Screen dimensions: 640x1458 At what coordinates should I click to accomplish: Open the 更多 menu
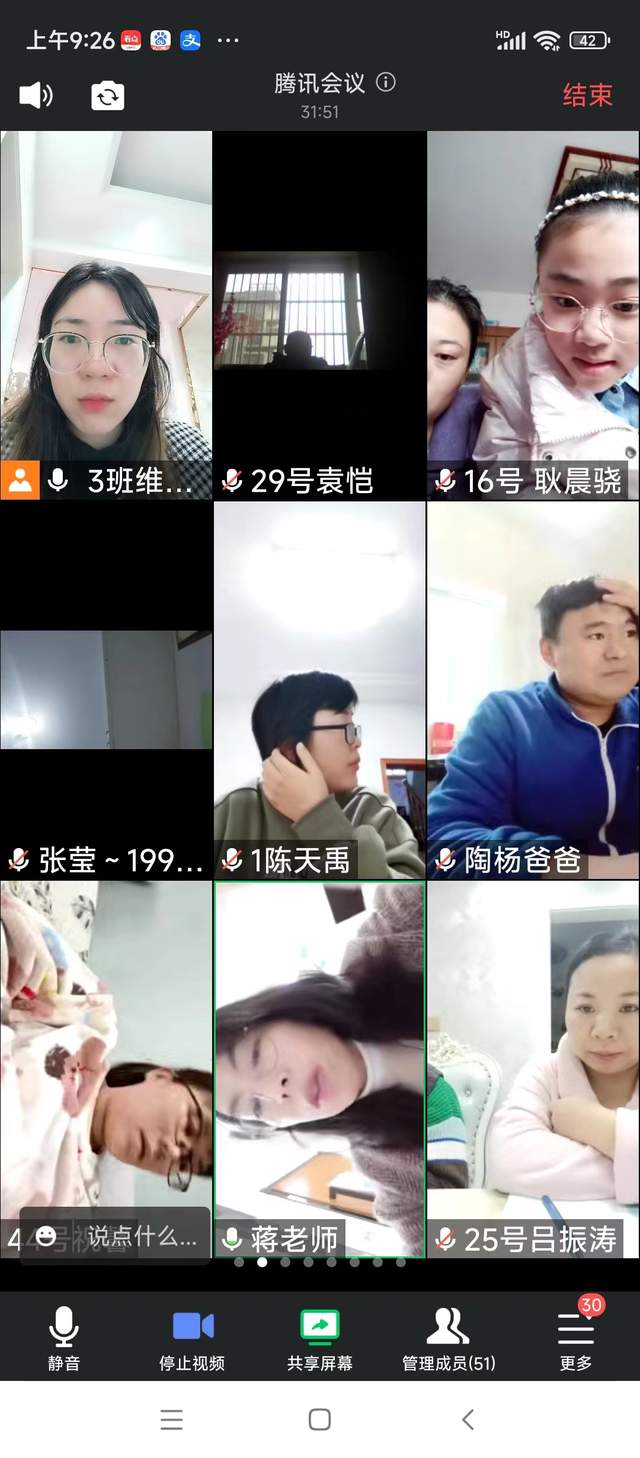(576, 1338)
